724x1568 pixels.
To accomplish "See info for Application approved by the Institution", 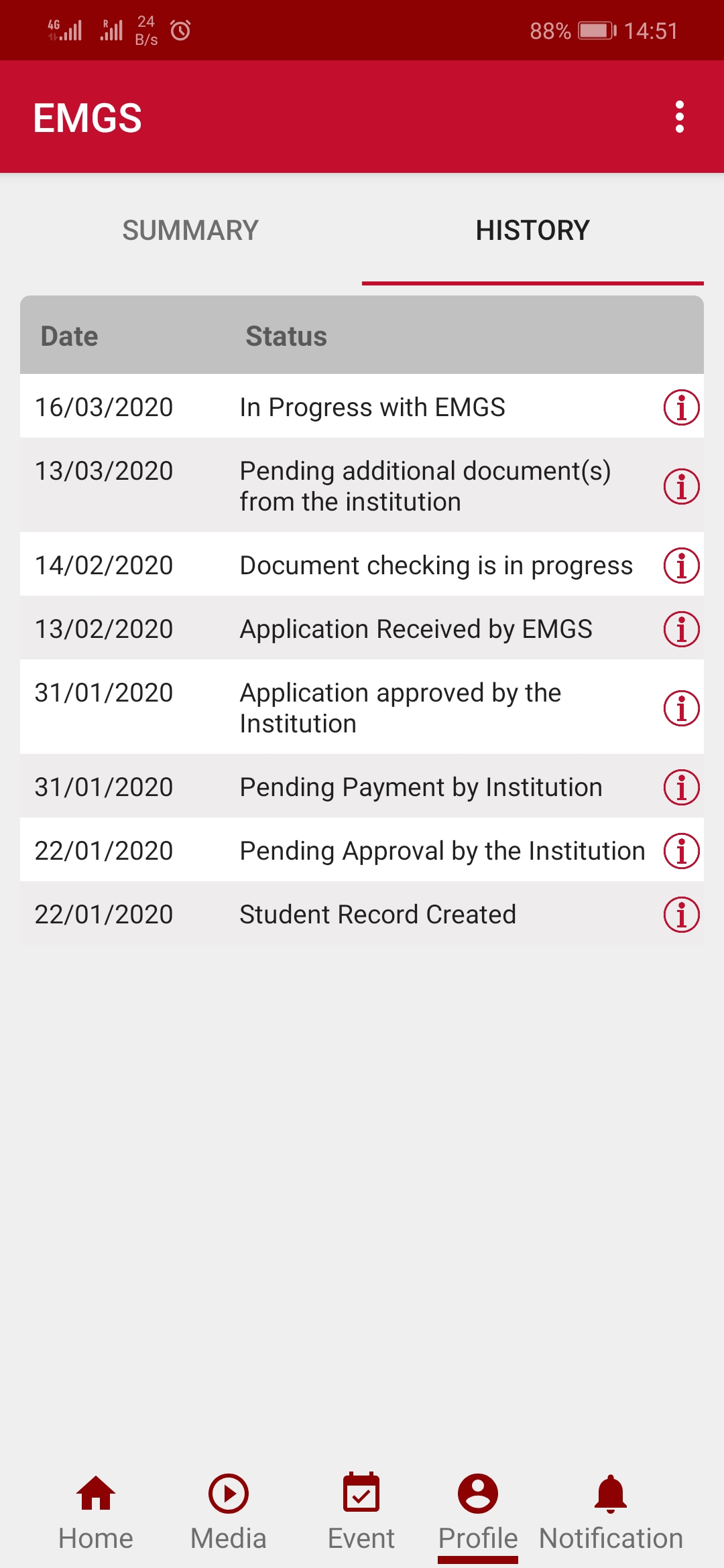I will (x=681, y=708).
